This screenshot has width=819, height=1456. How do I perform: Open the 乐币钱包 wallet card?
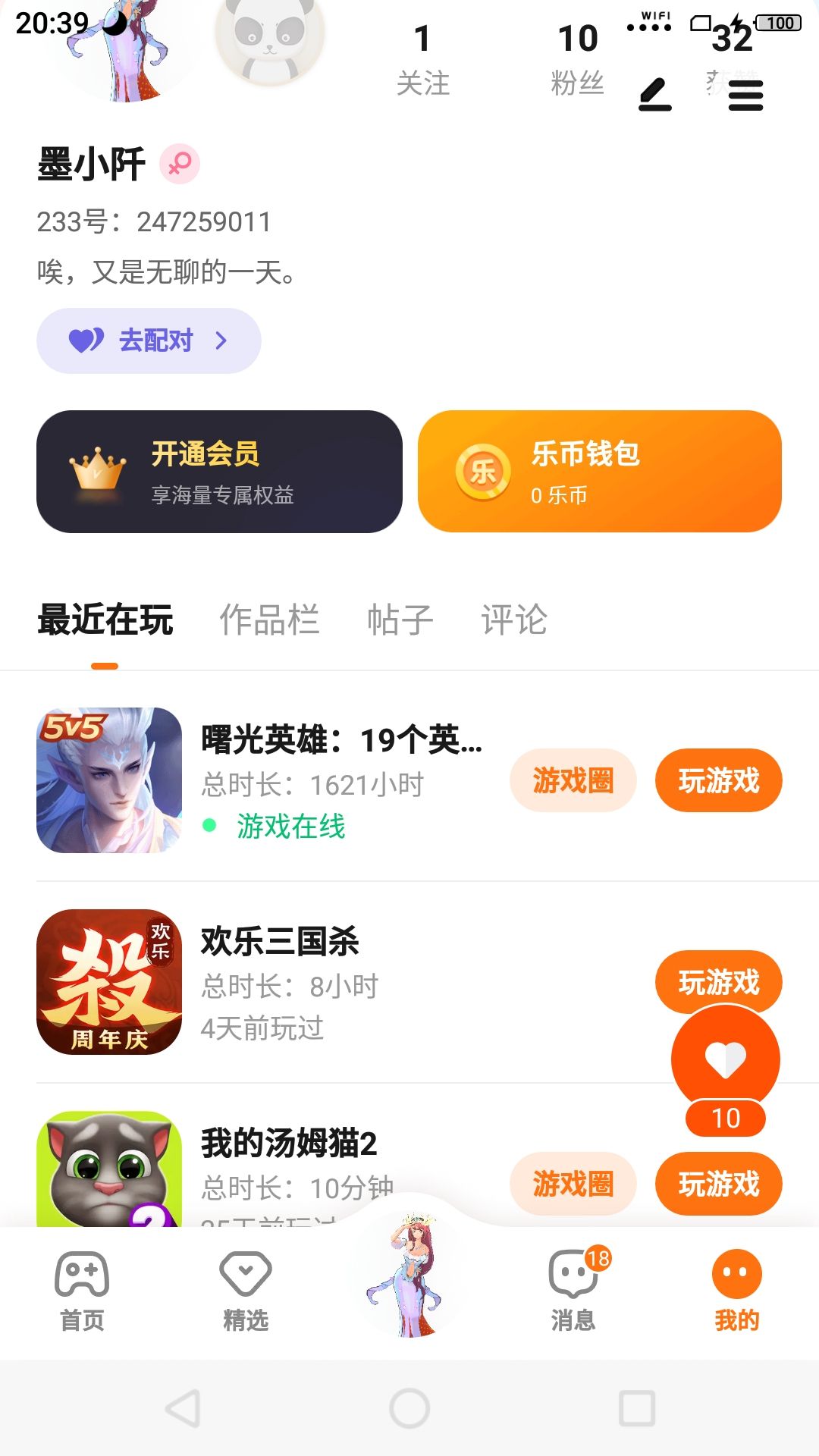[x=599, y=472]
